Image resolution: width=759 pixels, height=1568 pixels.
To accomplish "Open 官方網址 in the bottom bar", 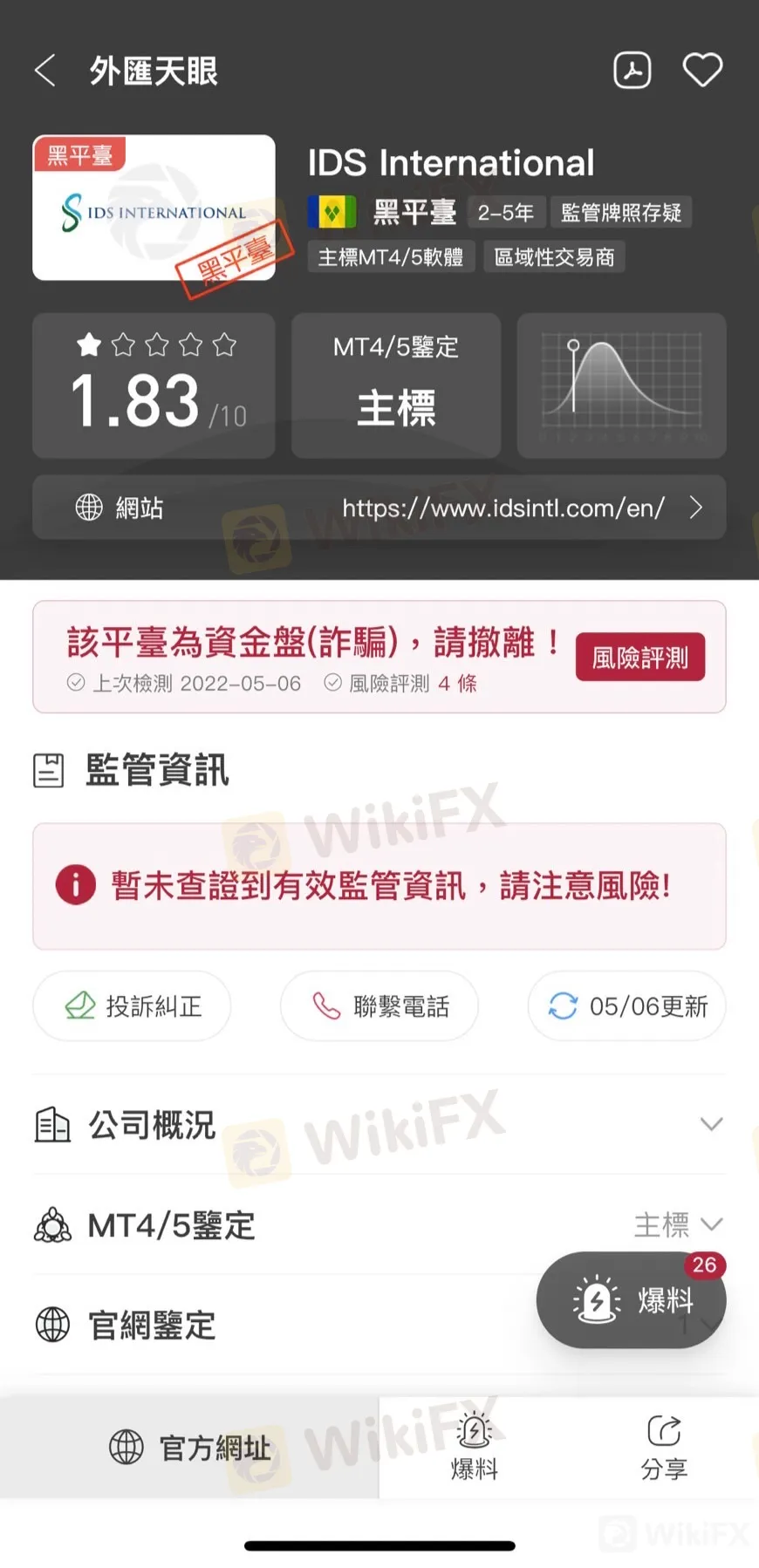I will click(x=189, y=1448).
